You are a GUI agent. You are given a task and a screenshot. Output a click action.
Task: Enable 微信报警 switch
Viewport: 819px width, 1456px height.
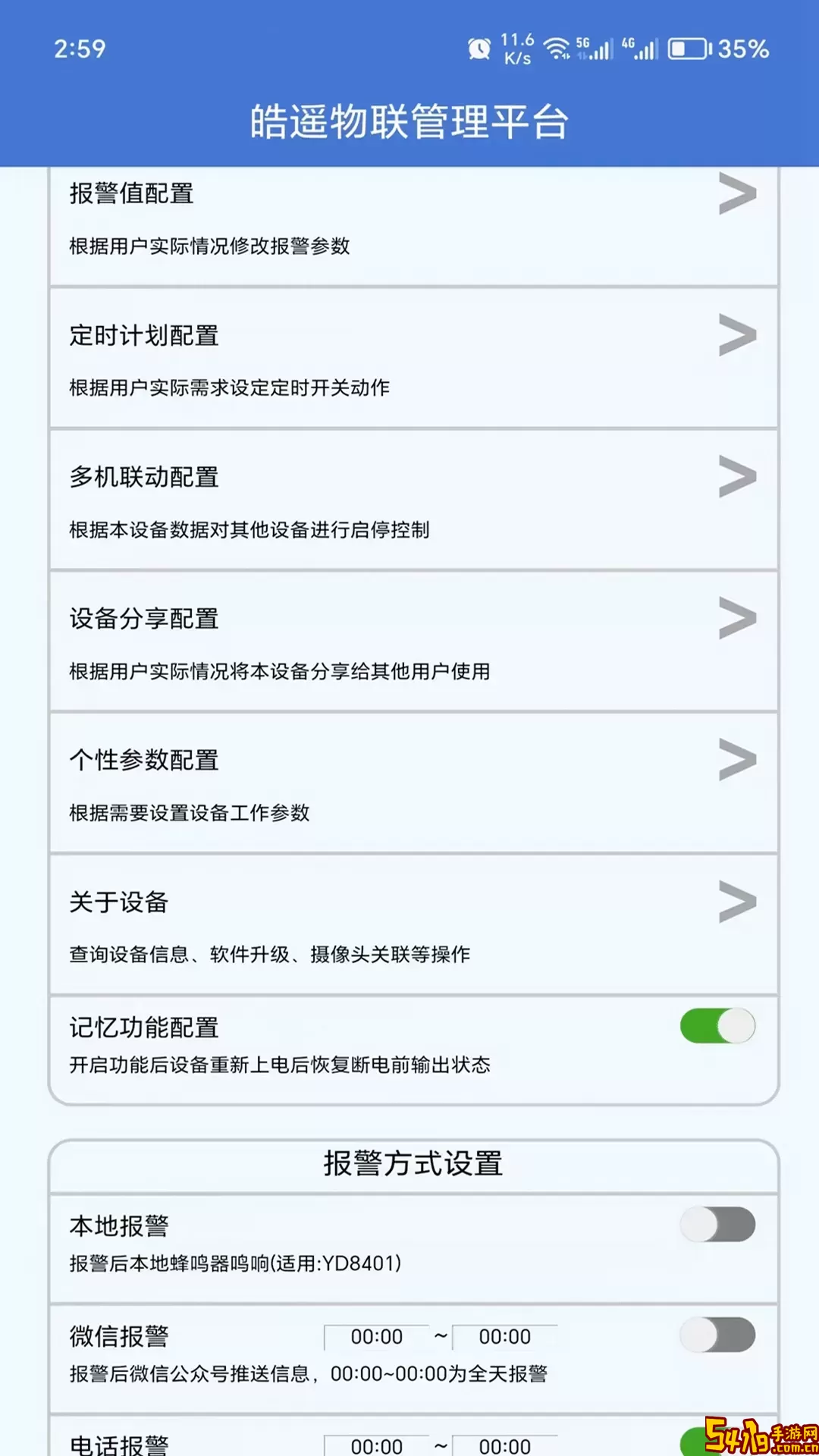pyautogui.click(x=717, y=1335)
